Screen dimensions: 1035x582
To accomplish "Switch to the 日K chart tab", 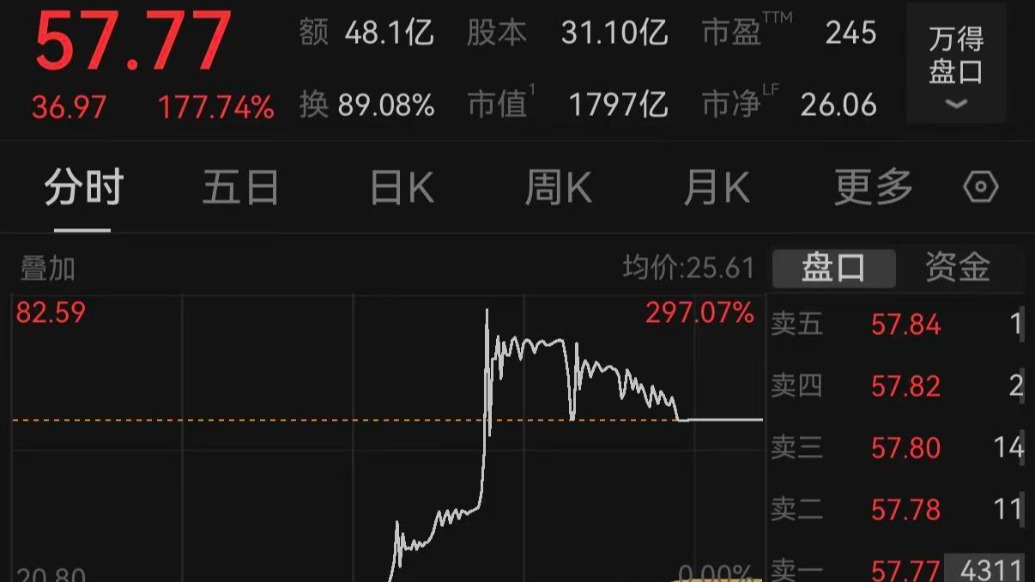I will 401,187.
